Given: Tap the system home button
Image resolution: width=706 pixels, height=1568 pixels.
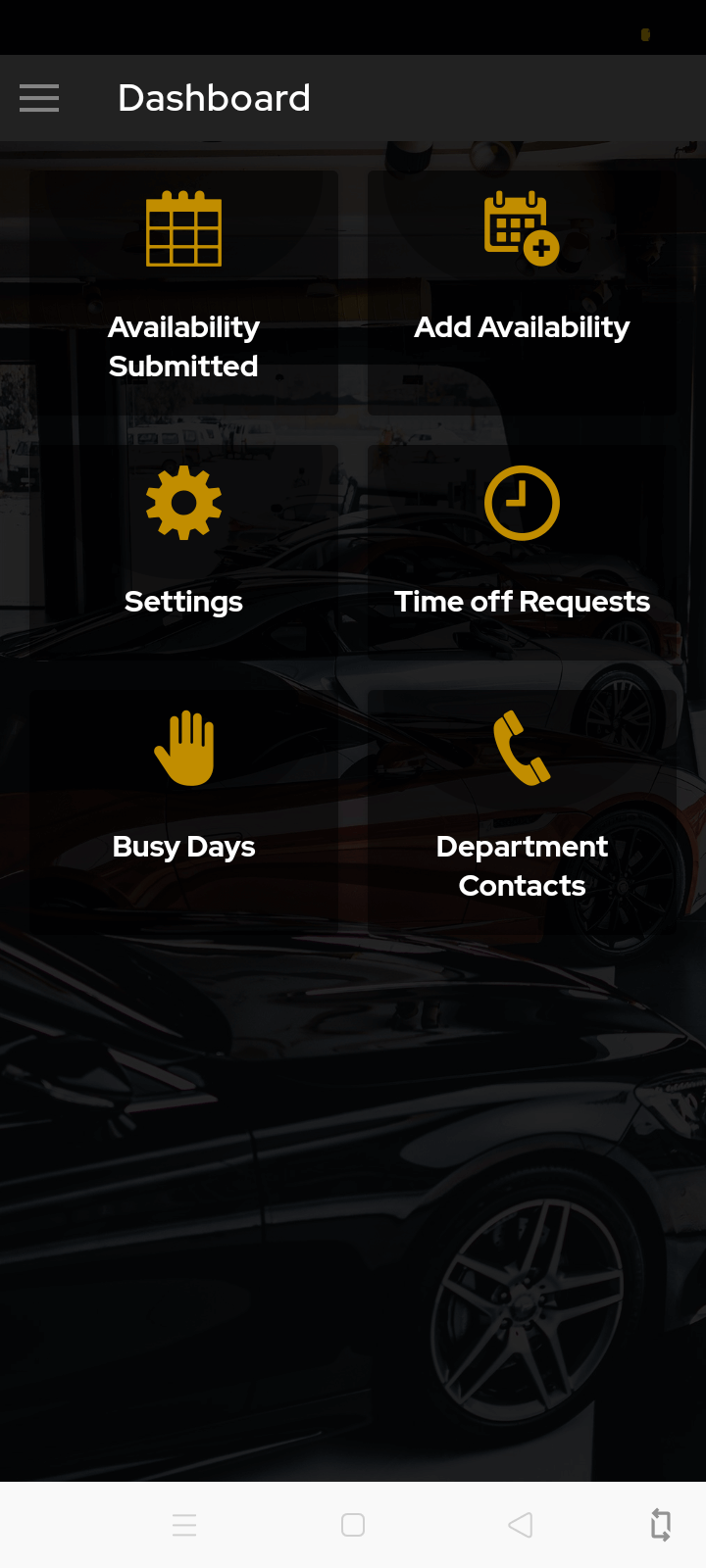Looking at the screenshot, I should click(x=353, y=1525).
